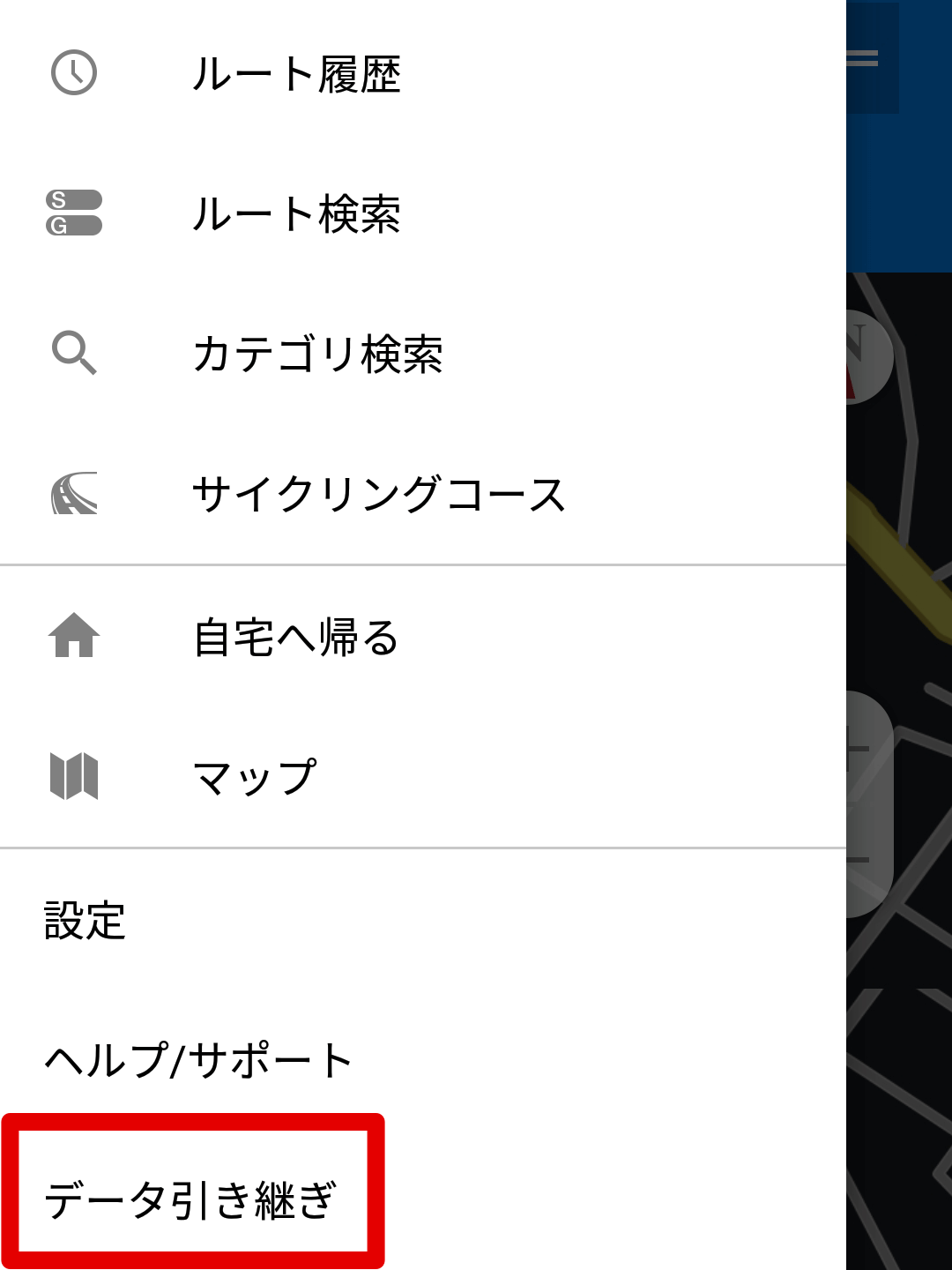
Task: Open マップ from the drawer
Action: 256,778
